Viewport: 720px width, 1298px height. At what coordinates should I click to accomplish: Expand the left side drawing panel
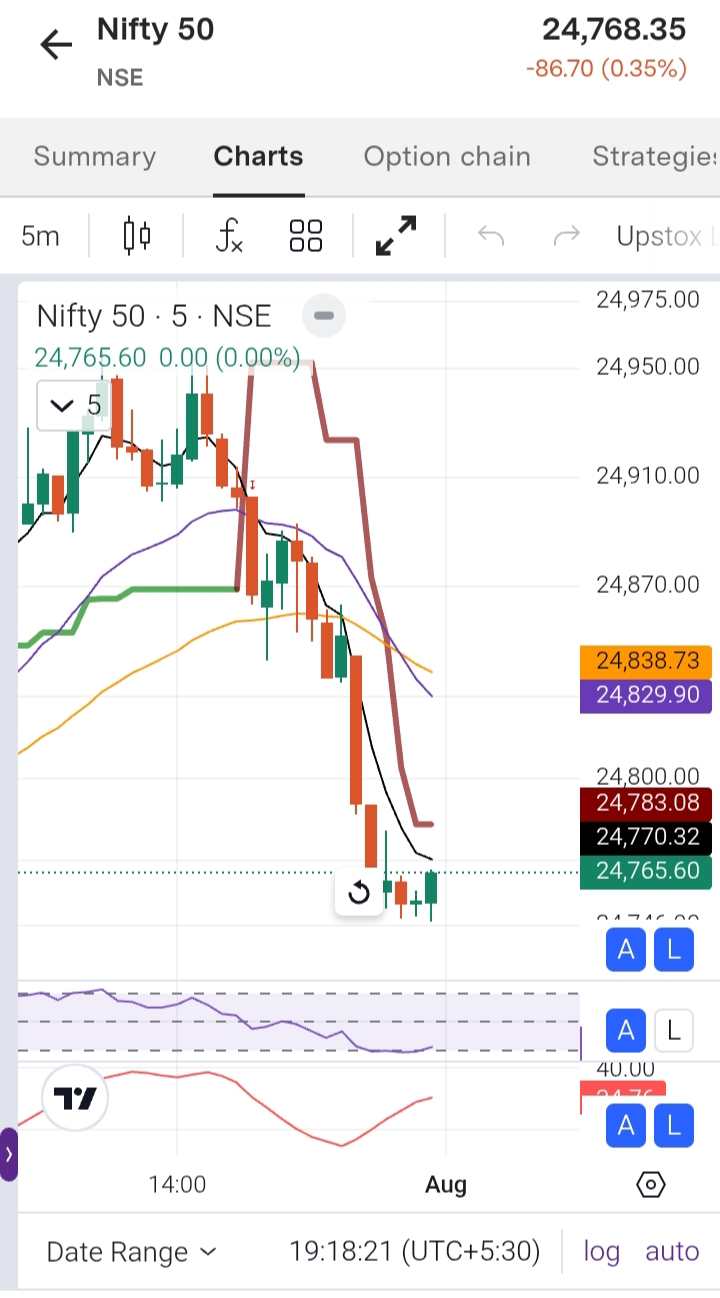click(9, 1155)
